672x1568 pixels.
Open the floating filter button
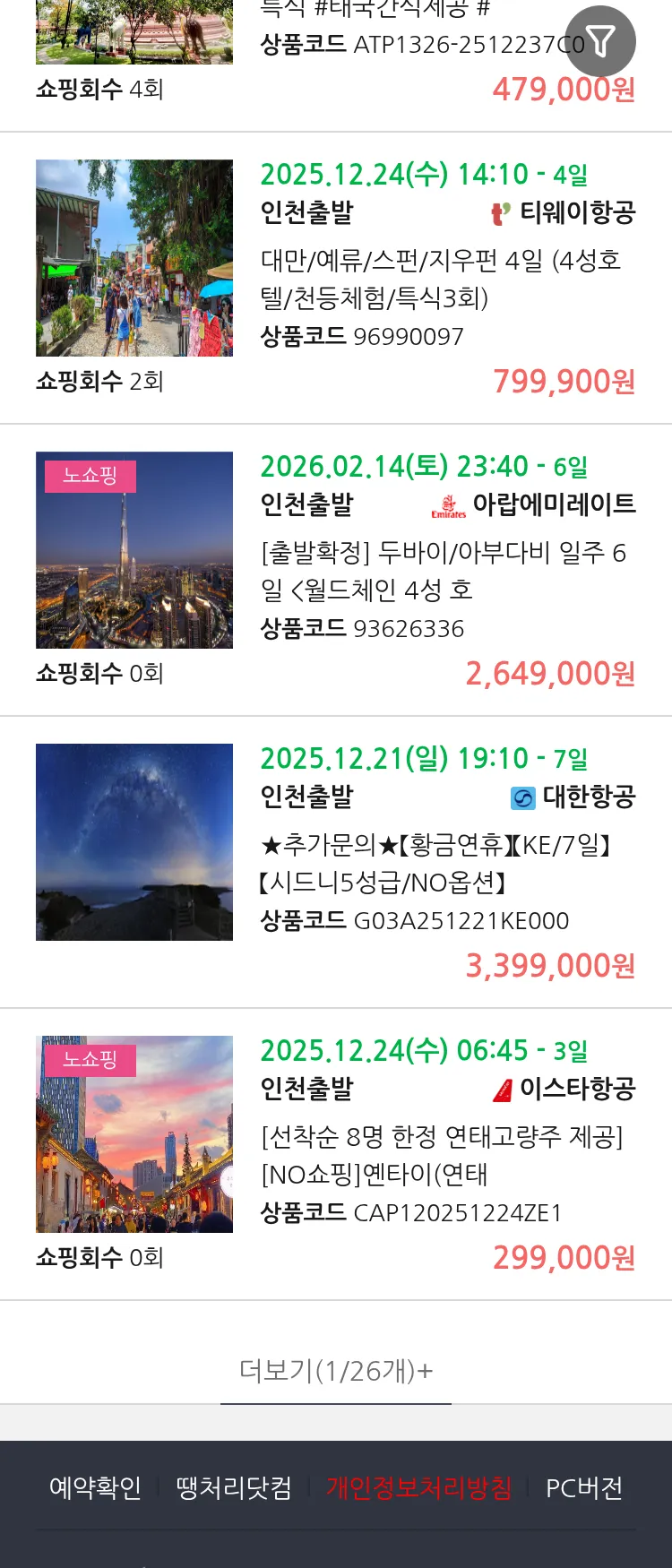pos(600,41)
